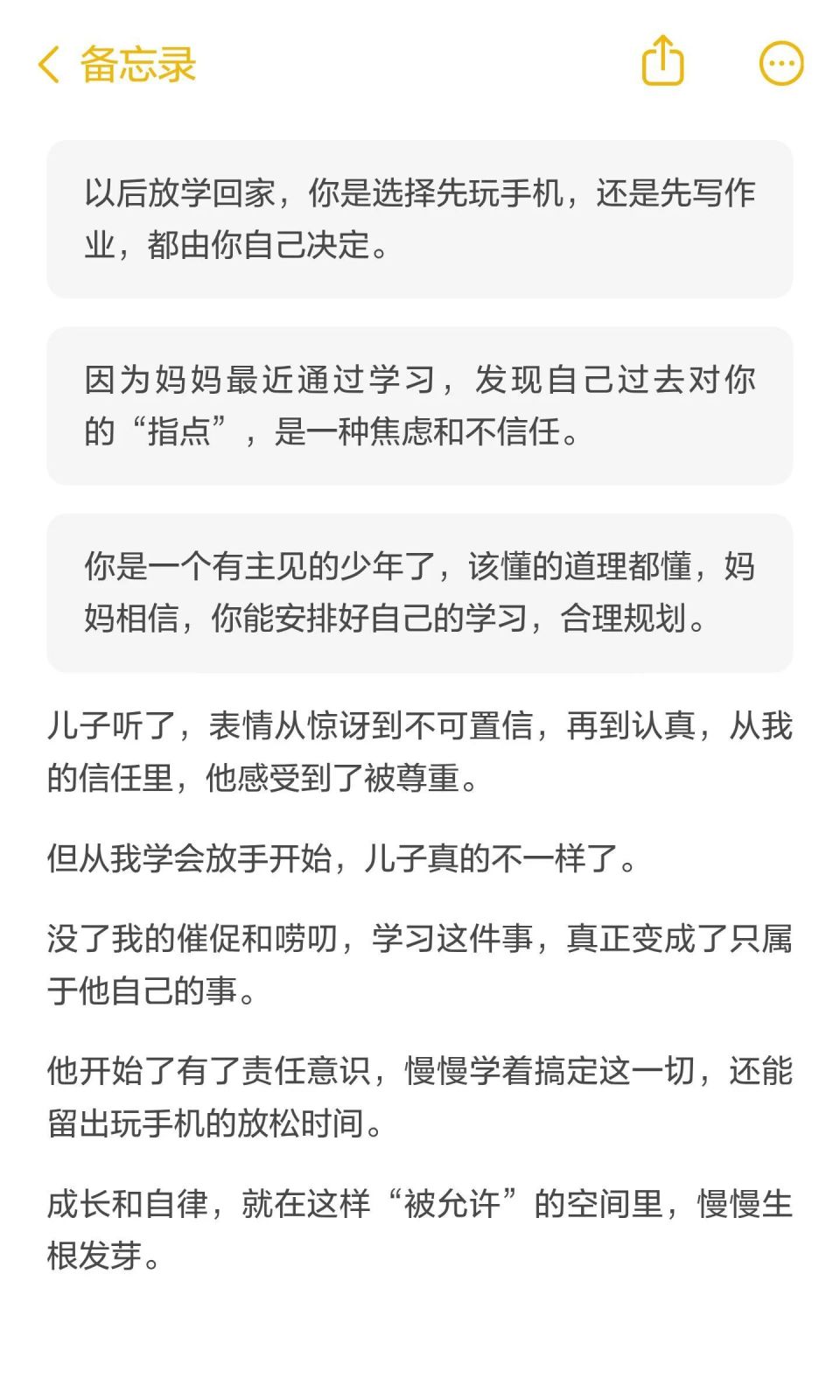Select the first highlighted quote block

point(420,215)
